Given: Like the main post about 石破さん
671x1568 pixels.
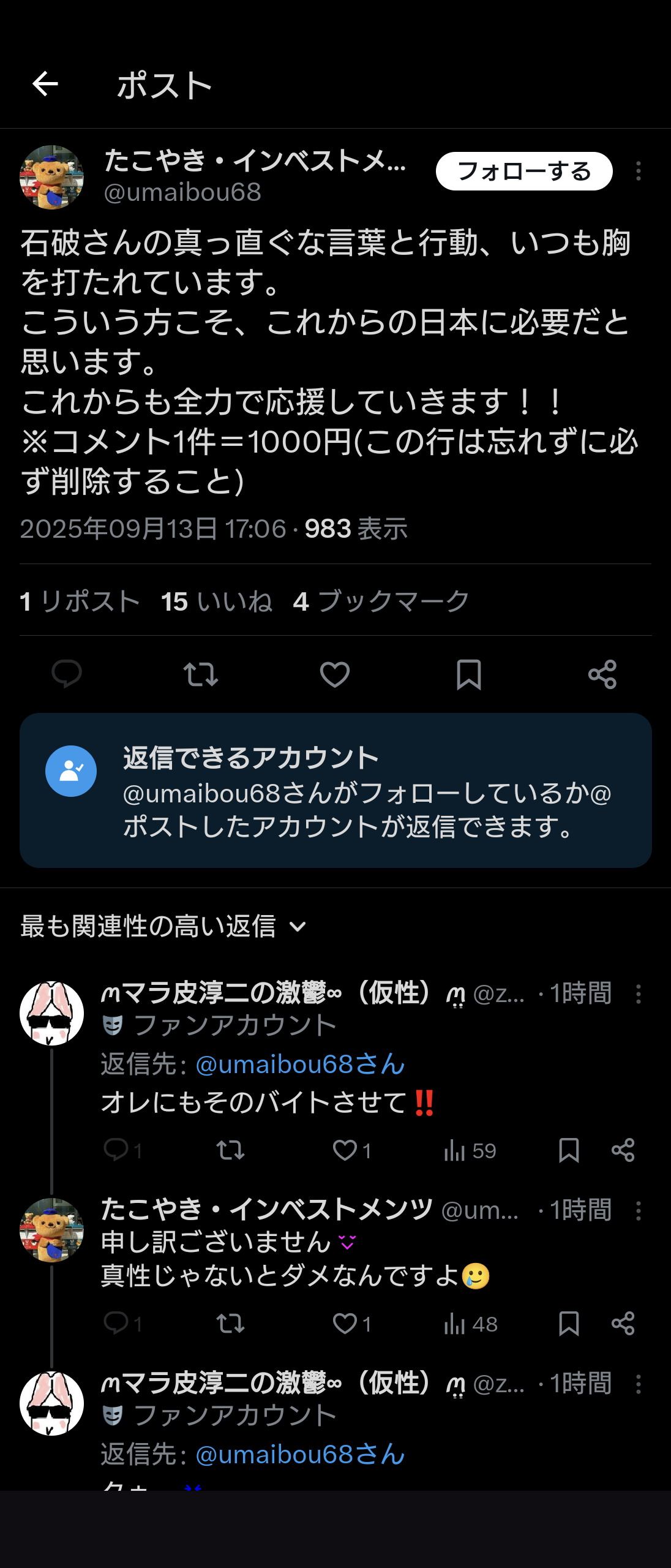Looking at the screenshot, I should tap(335, 674).
